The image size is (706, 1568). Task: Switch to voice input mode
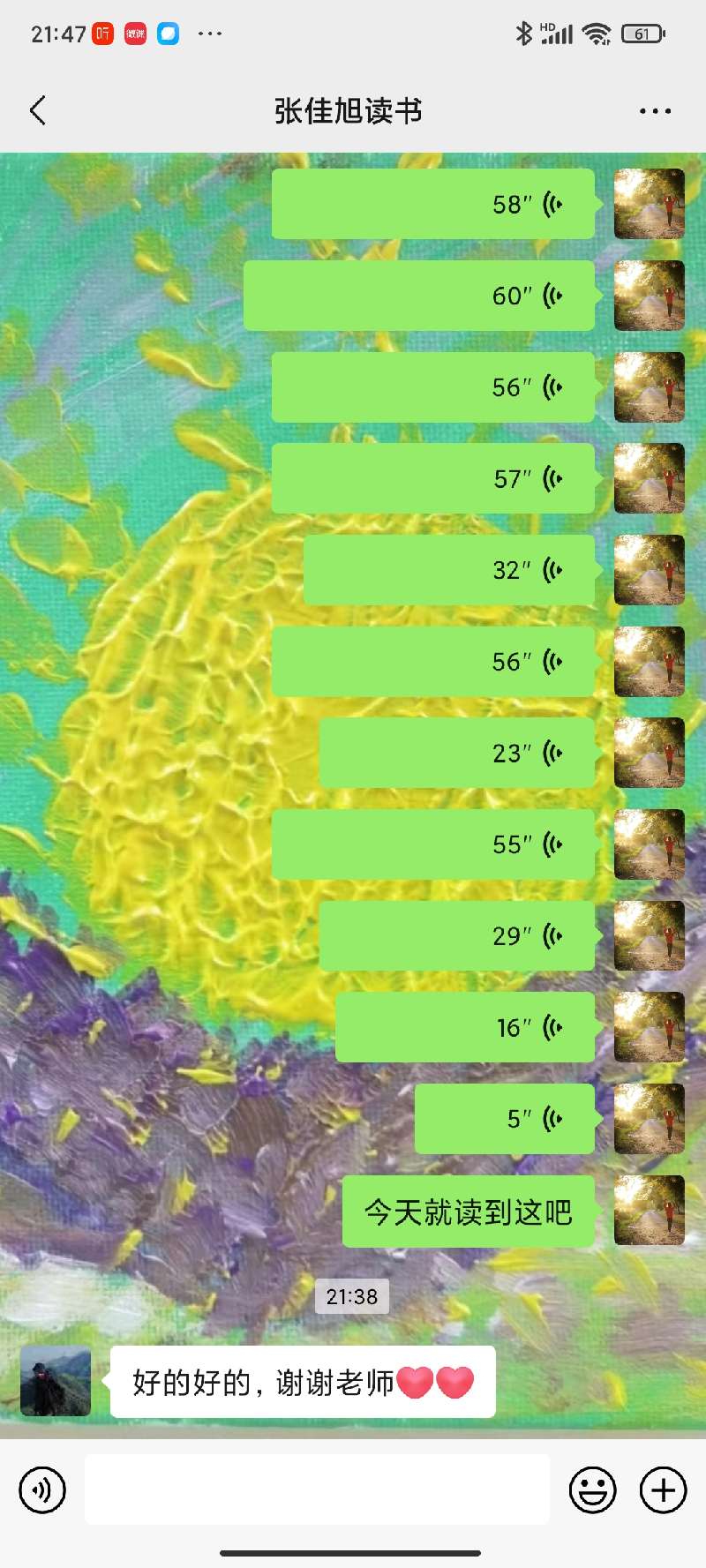(42, 1490)
